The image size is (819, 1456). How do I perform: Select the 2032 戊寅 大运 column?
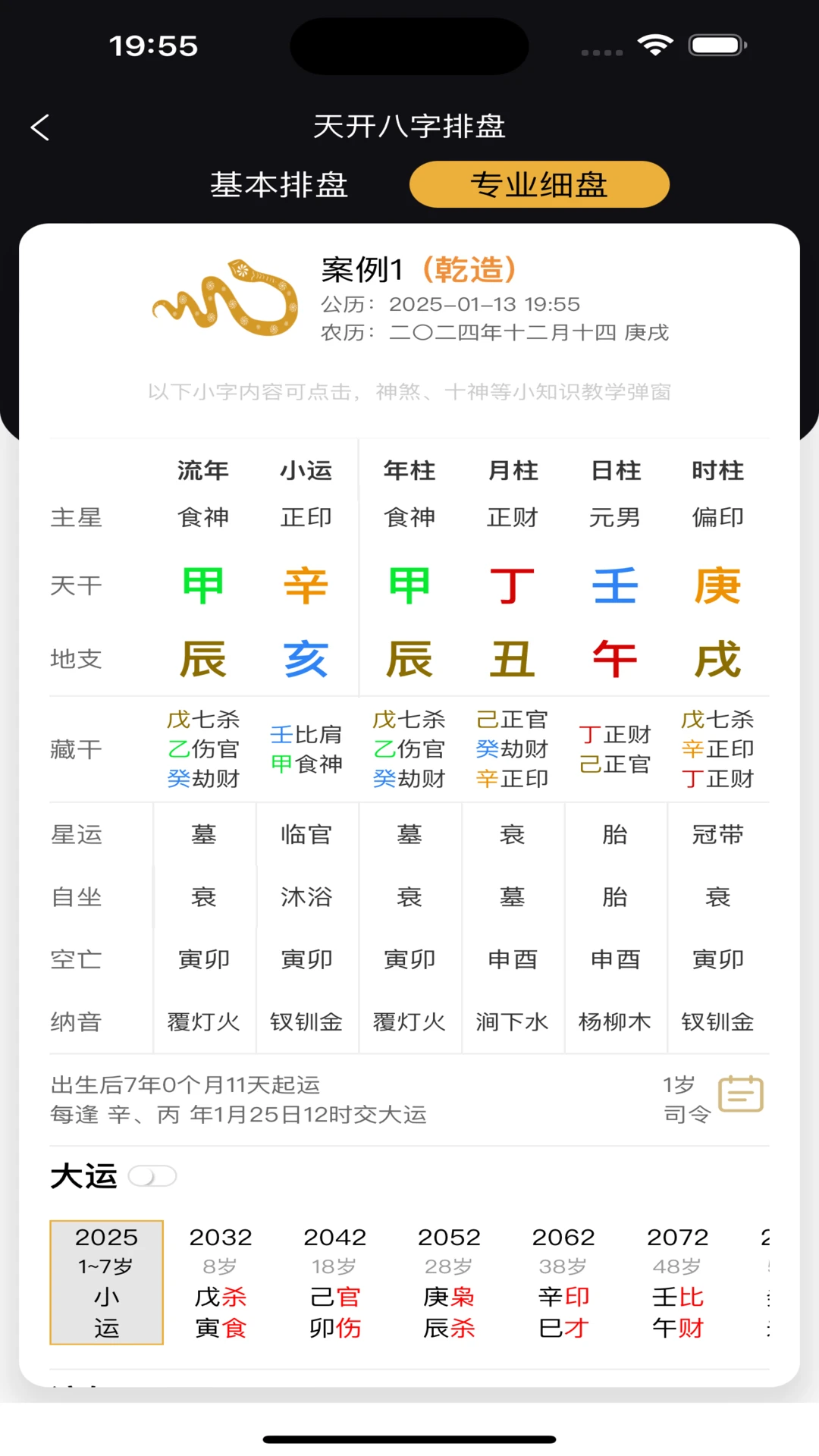tap(221, 1282)
